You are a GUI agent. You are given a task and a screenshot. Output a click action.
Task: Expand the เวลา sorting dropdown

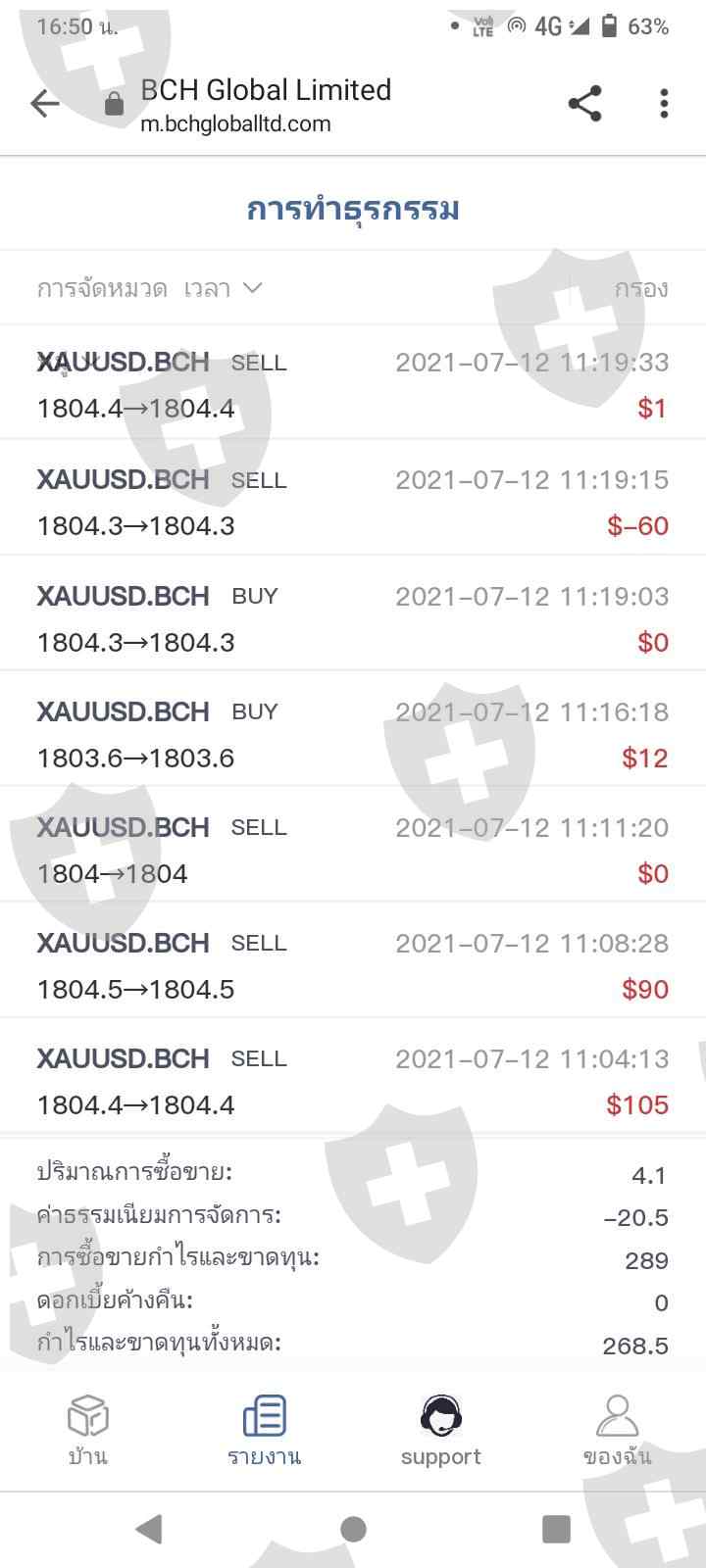(x=223, y=288)
